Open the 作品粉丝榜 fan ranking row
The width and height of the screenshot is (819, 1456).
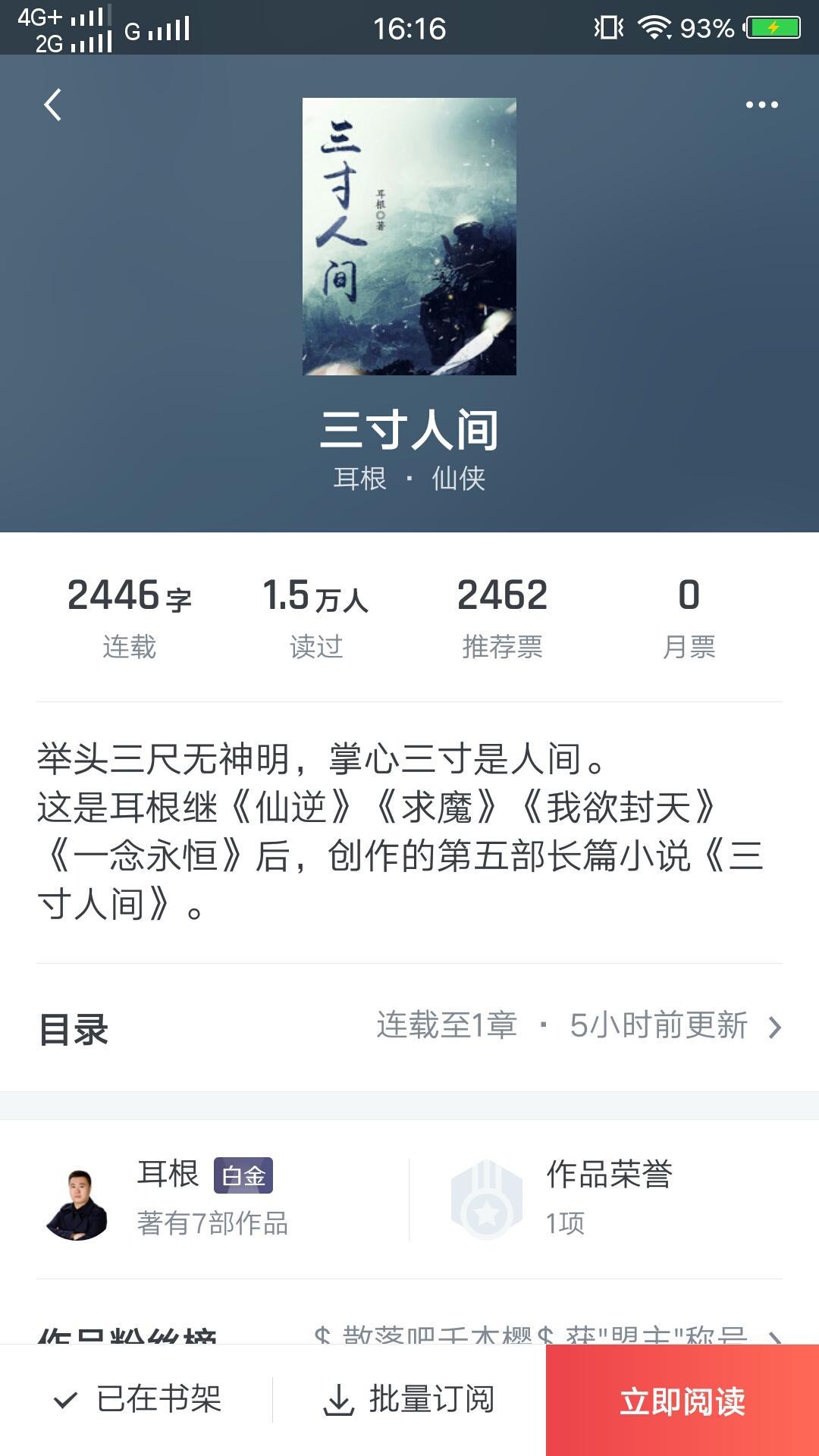click(409, 1333)
